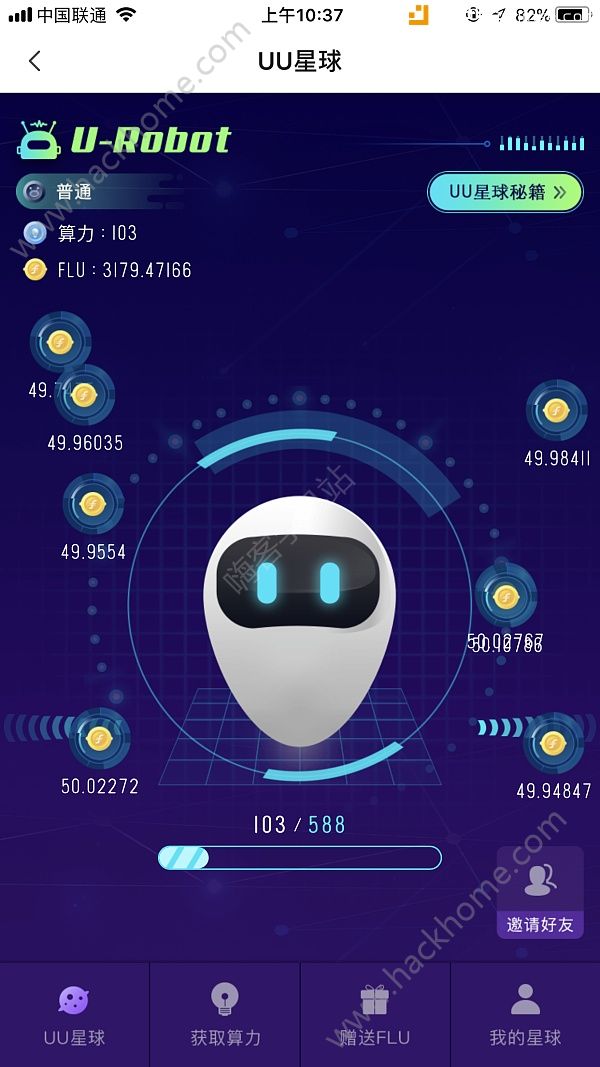
Task: Collect the 49.96035 FLU coin
Action: [85, 396]
